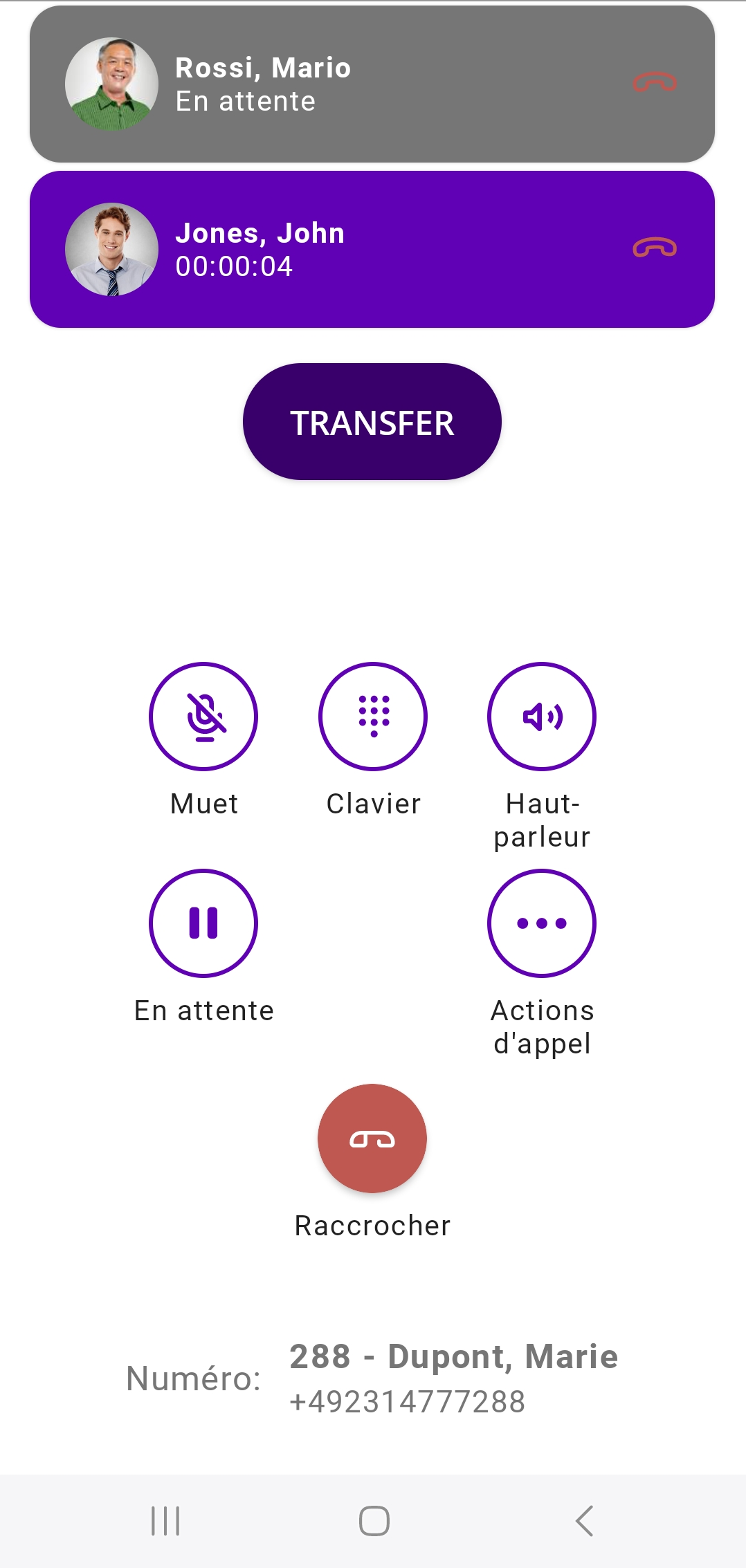Turn on Haut-parleur speaker
The image size is (746, 1568).
(x=542, y=717)
